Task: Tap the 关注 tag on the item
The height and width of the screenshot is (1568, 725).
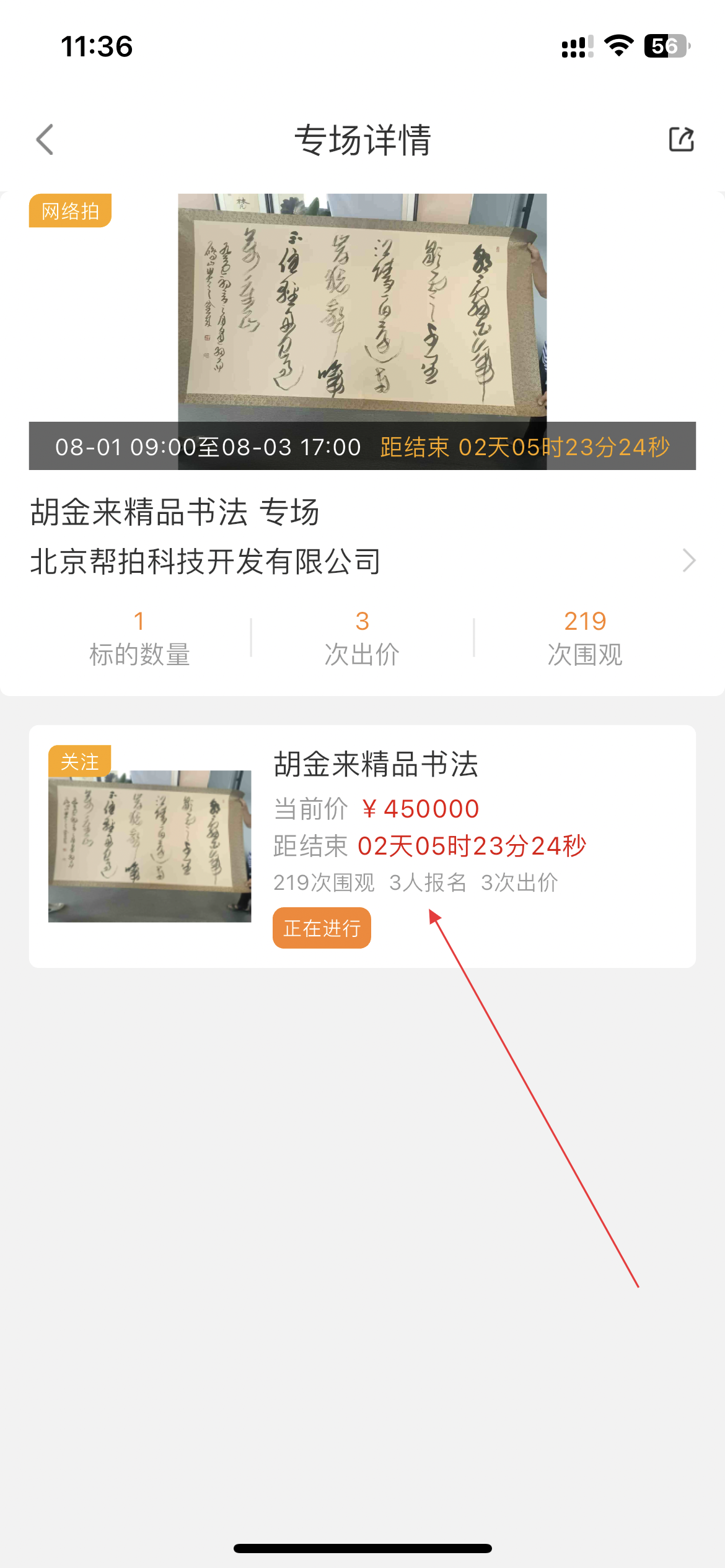Action: [x=80, y=761]
